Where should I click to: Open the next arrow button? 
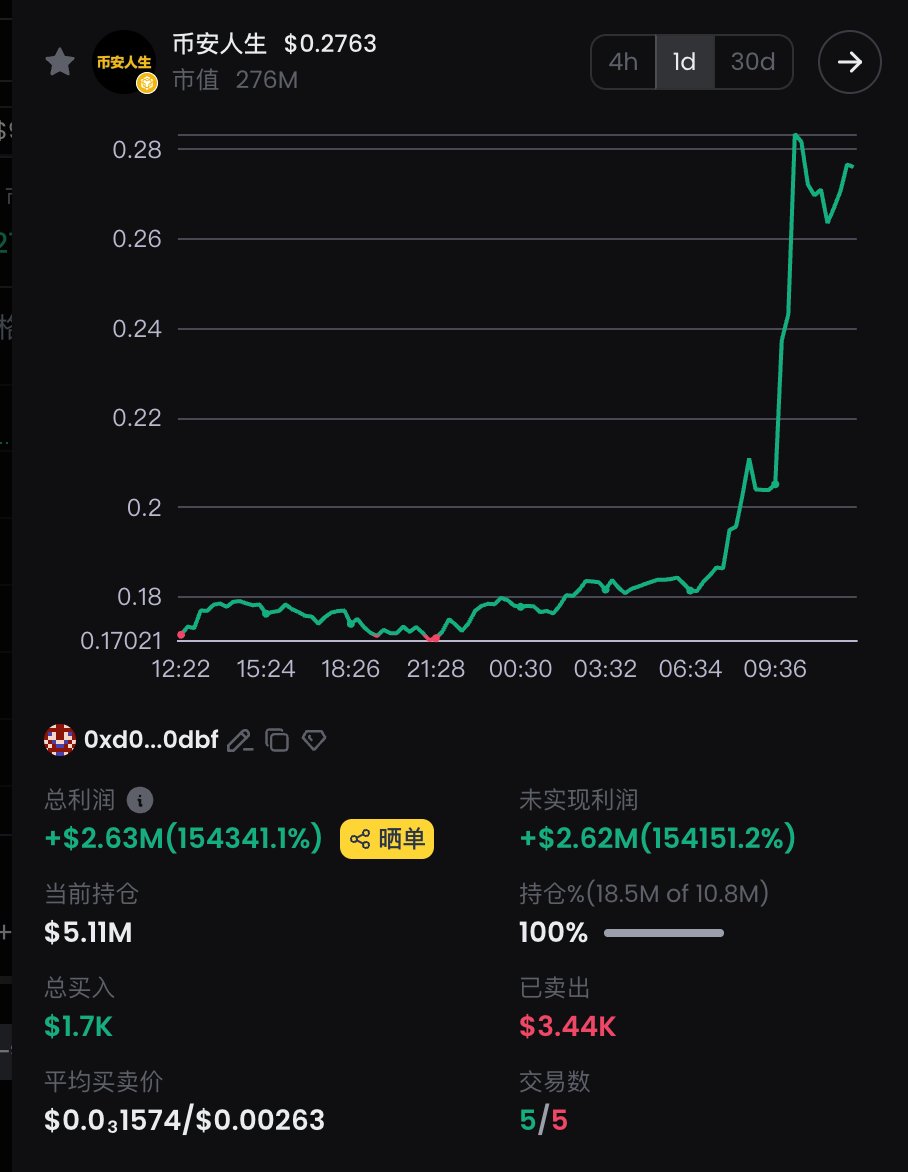(849, 62)
